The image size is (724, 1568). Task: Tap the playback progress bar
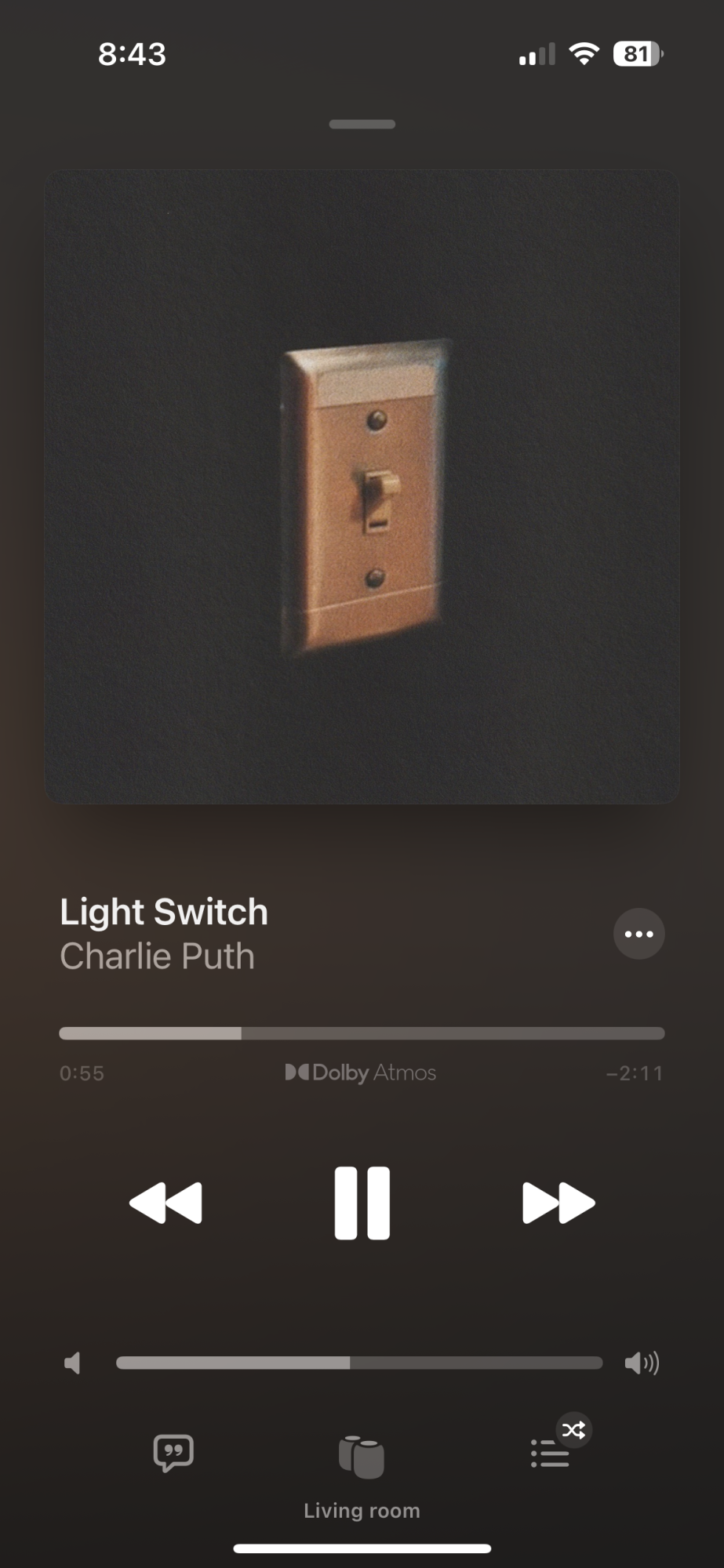click(x=362, y=1033)
